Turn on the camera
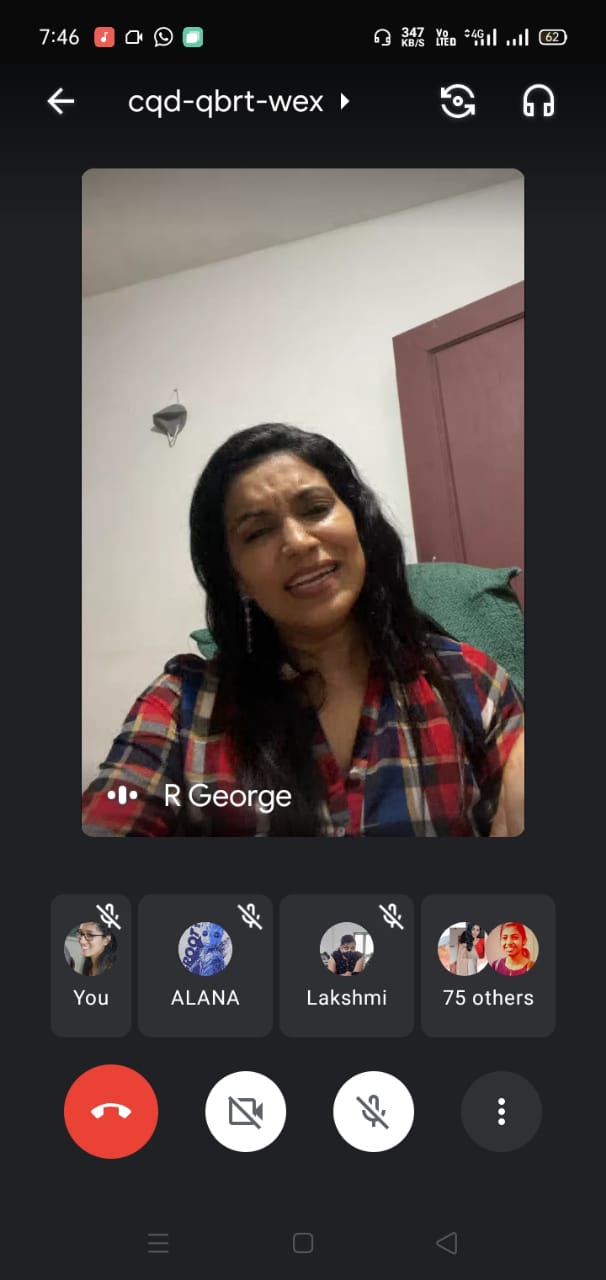Viewport: 606px width, 1280px height. [246, 1111]
